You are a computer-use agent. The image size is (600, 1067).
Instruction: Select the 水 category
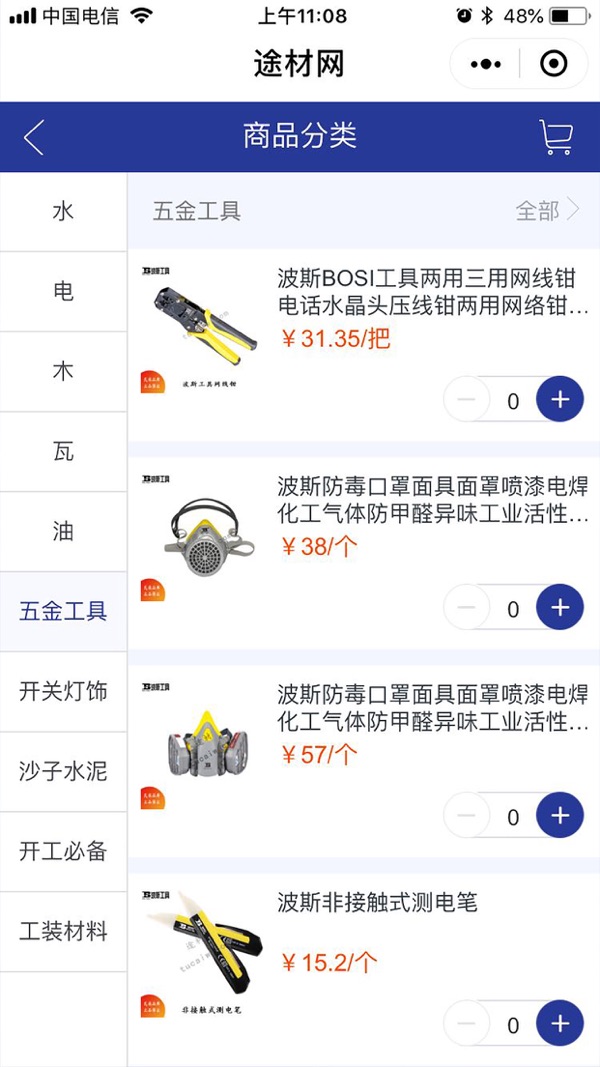[63, 211]
